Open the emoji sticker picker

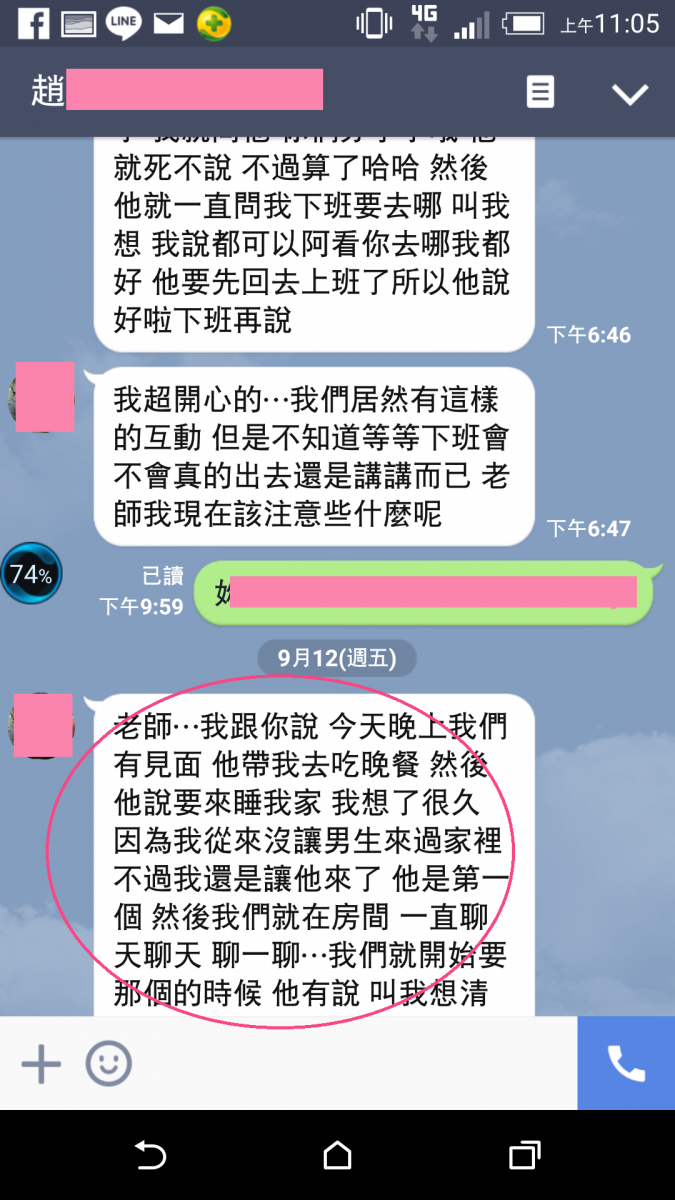108,1063
